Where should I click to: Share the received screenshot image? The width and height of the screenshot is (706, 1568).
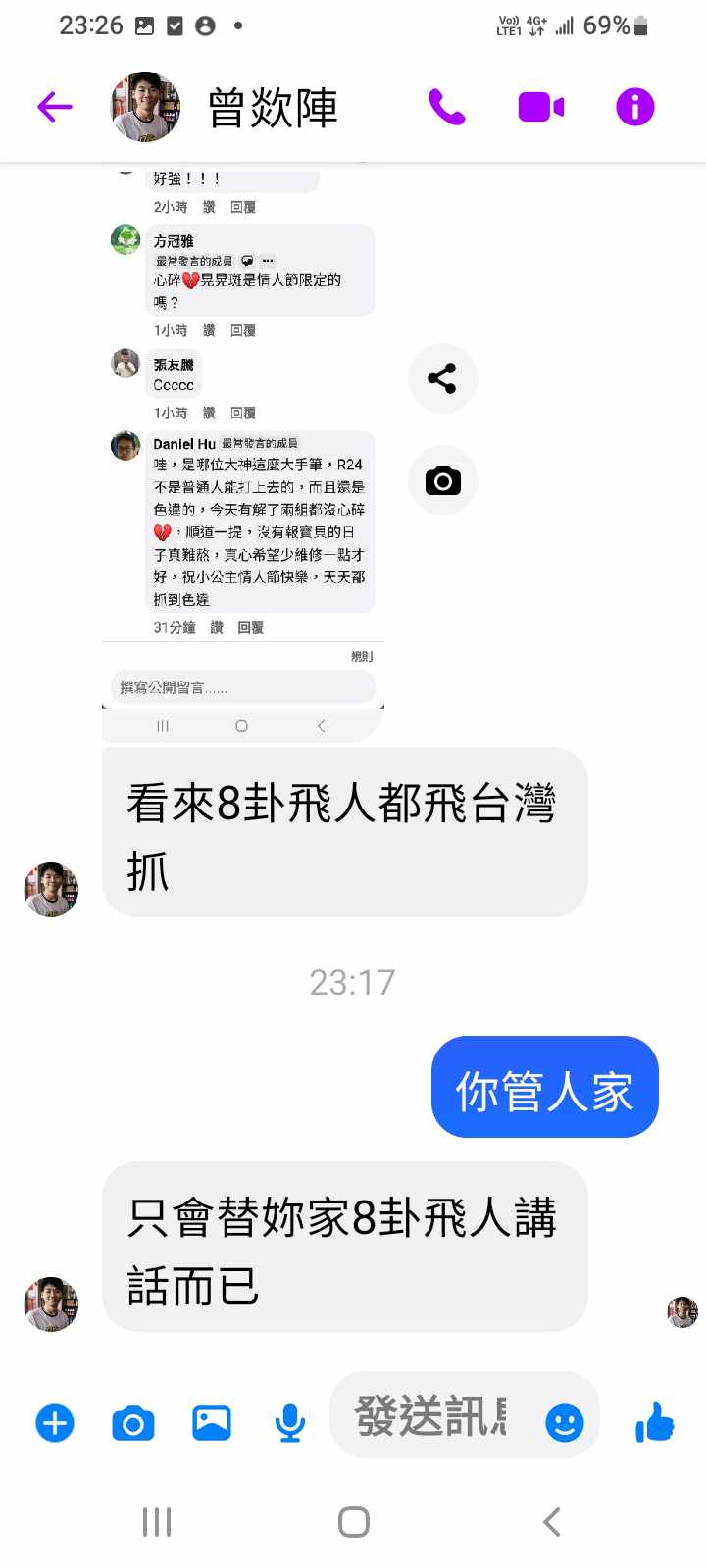point(442,378)
